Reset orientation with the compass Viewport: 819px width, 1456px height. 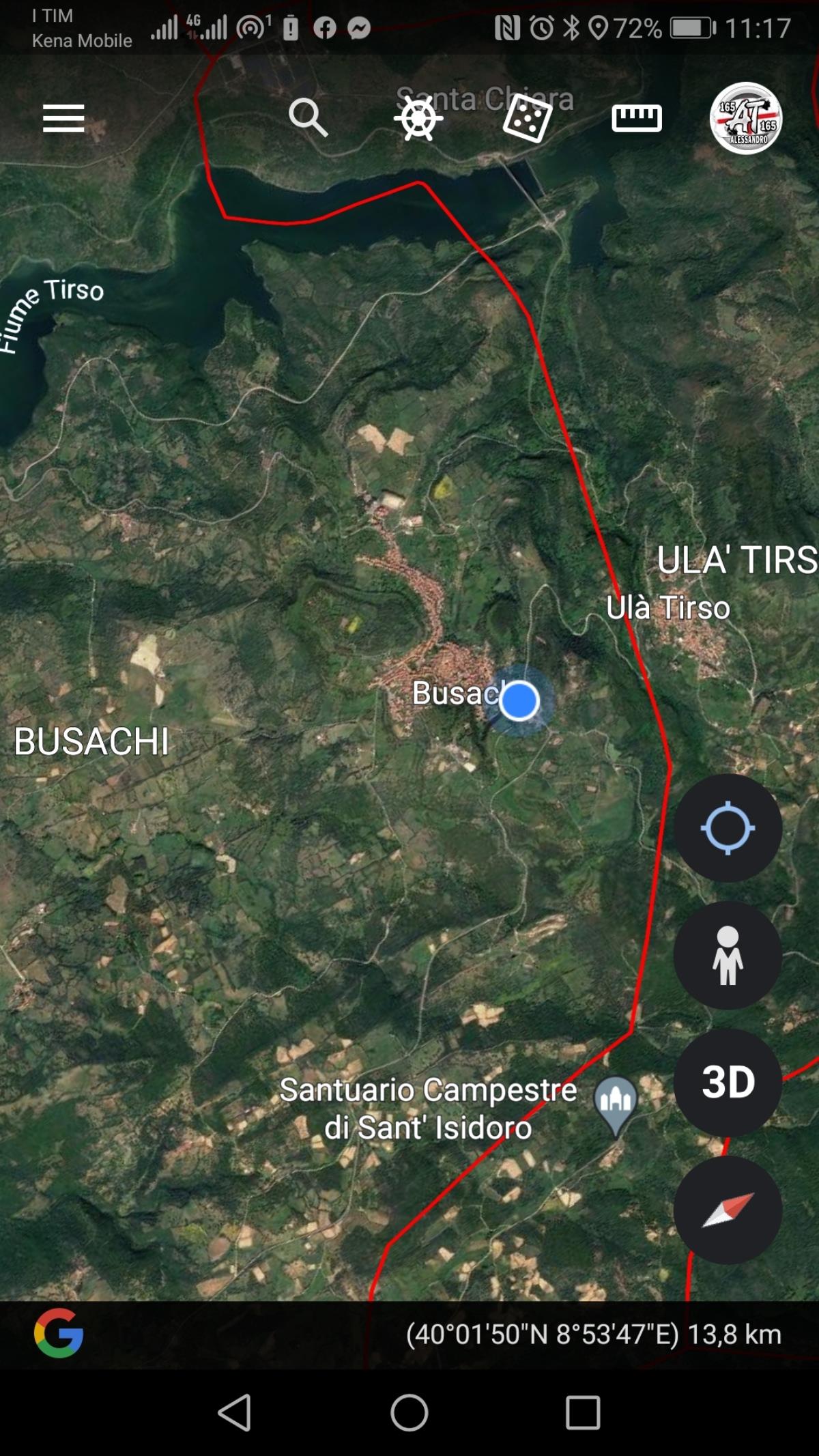pyautogui.click(x=728, y=1209)
